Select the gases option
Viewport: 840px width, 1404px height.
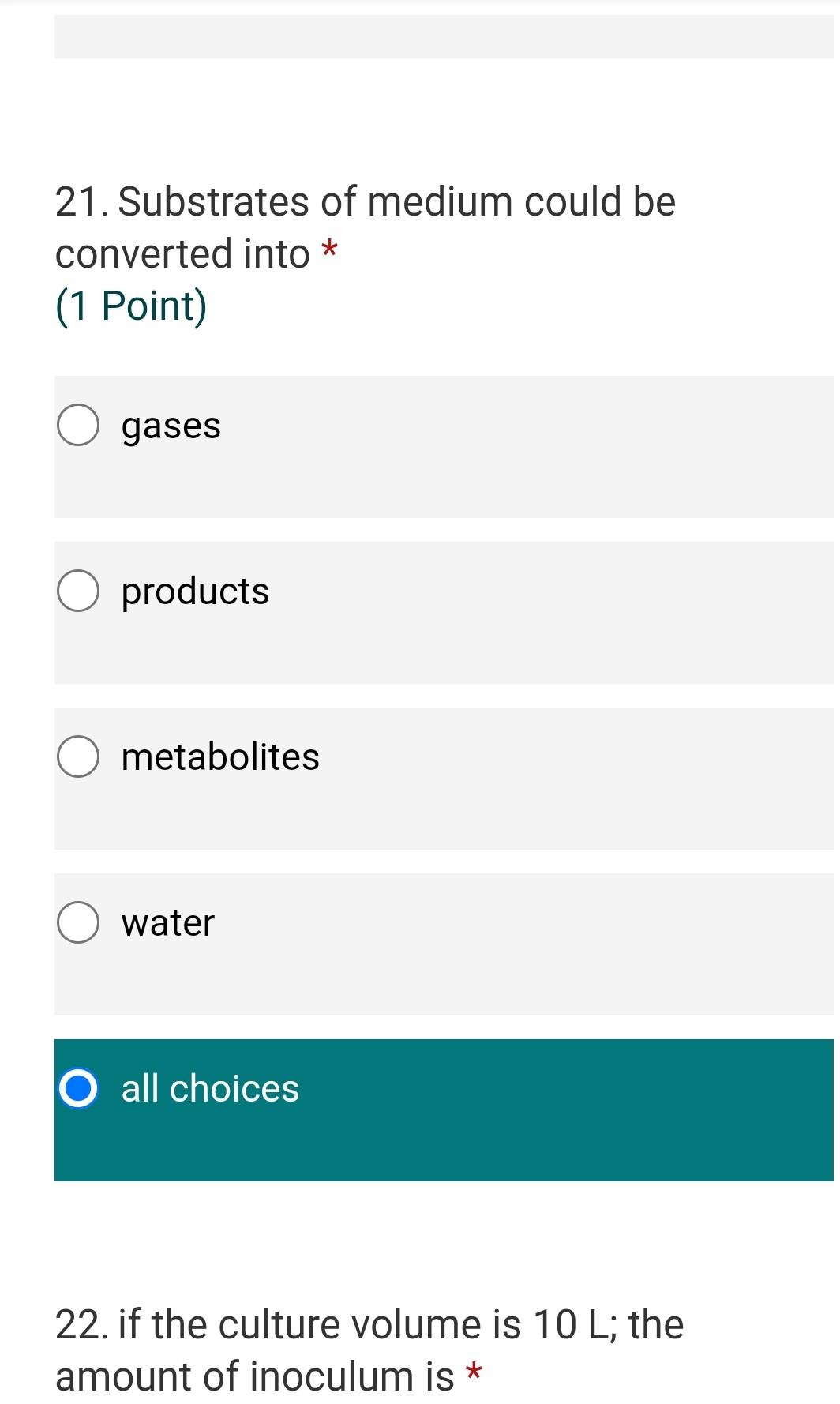(x=78, y=426)
